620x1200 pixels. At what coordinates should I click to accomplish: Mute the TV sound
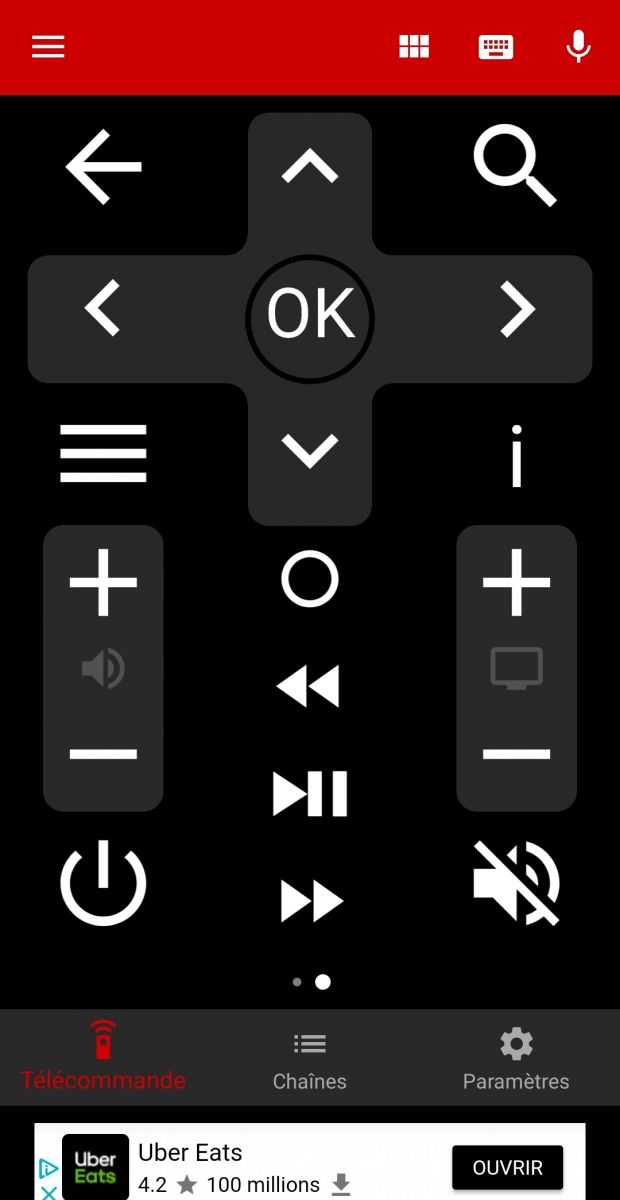[516, 883]
